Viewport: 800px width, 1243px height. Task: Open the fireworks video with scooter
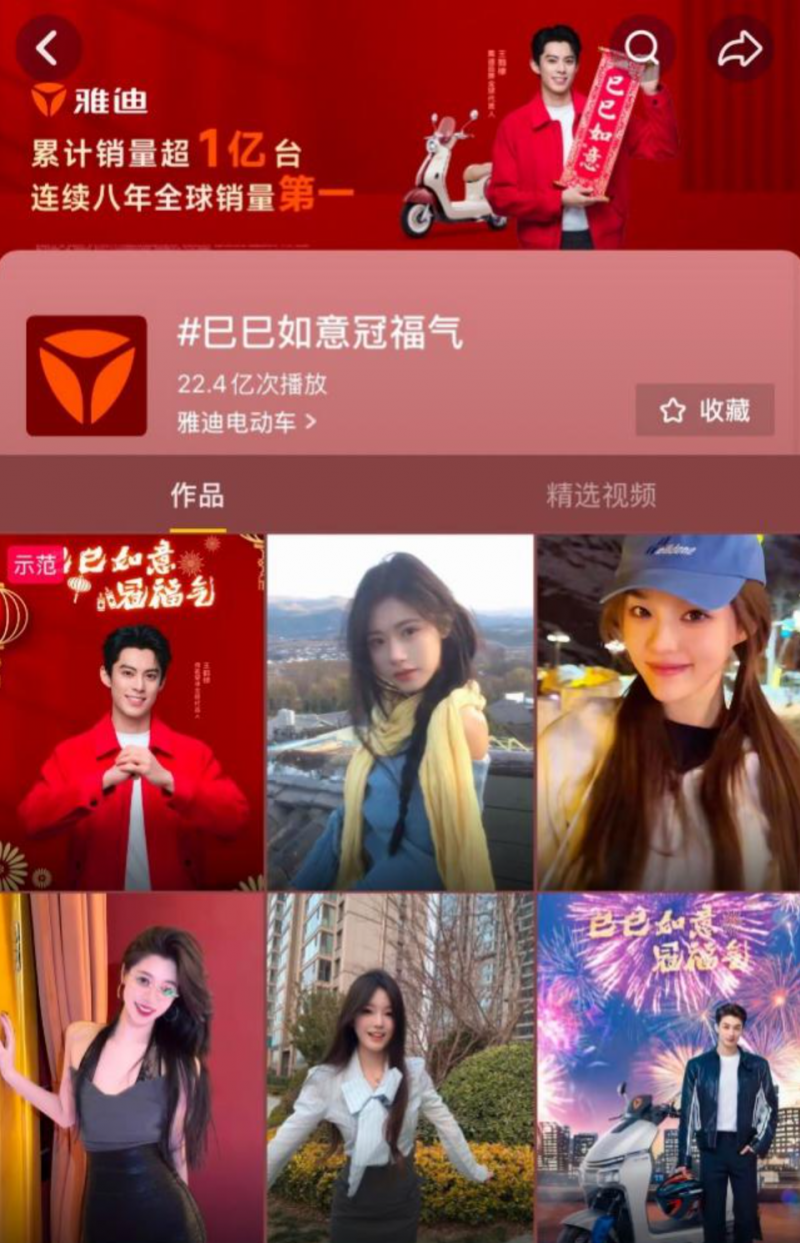(x=668, y=1068)
